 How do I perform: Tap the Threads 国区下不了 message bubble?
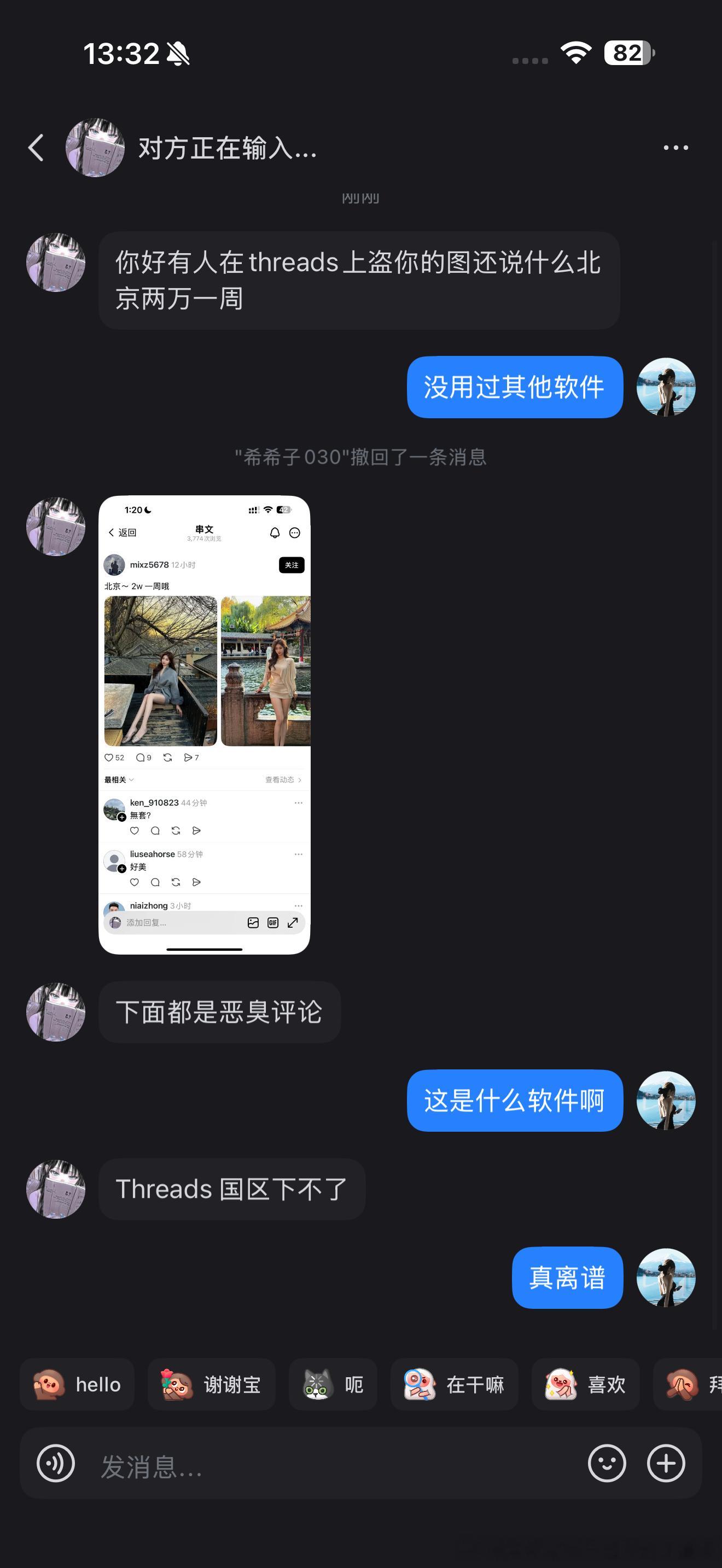[x=231, y=1189]
